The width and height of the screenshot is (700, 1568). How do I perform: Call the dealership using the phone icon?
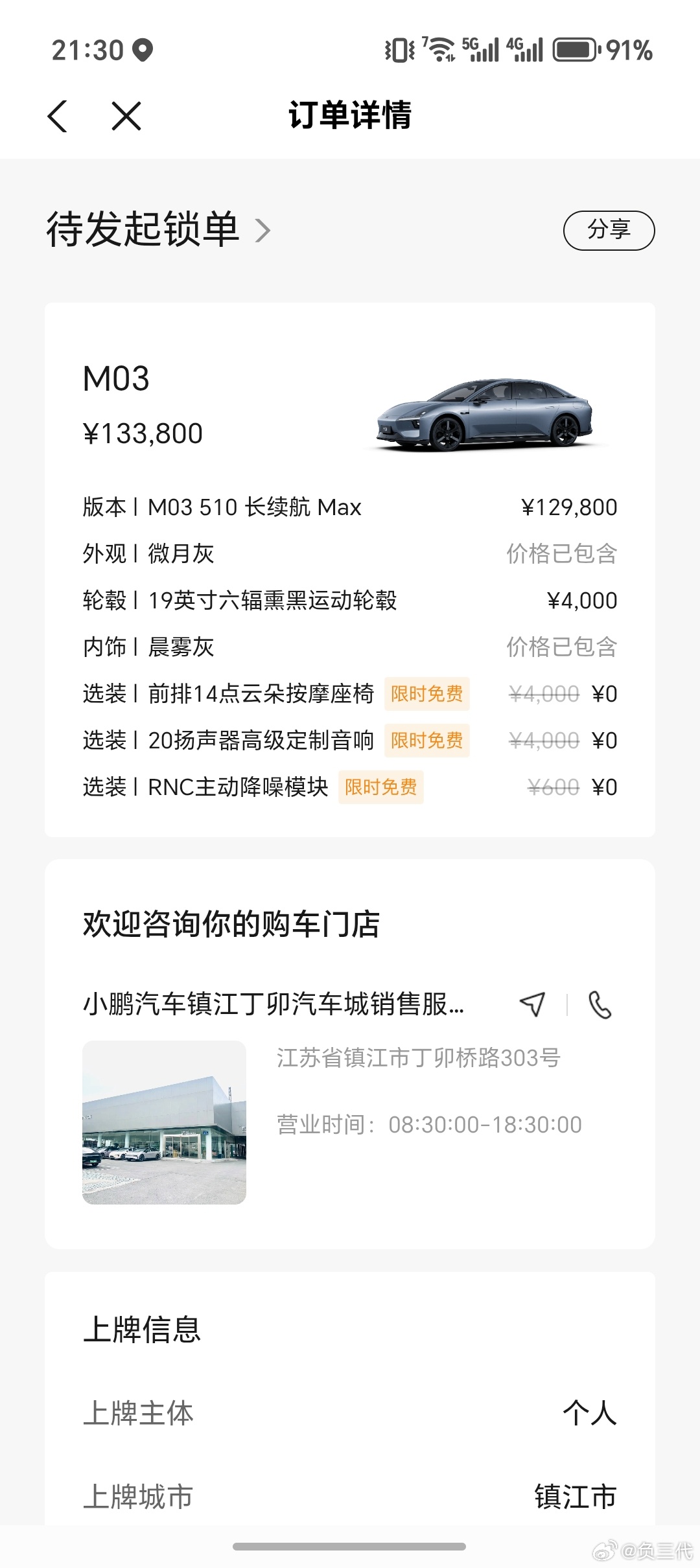(600, 1004)
